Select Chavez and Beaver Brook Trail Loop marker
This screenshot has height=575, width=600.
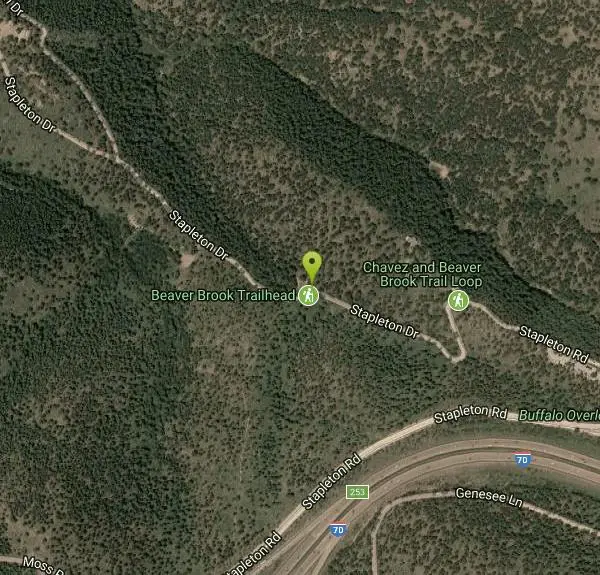(458, 299)
